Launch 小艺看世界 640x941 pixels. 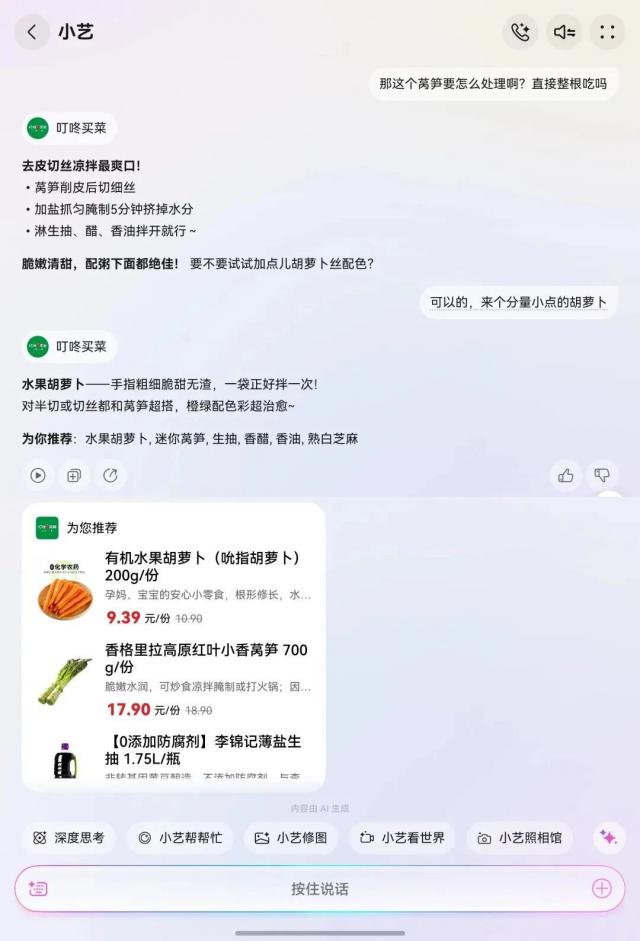[x=403, y=838]
